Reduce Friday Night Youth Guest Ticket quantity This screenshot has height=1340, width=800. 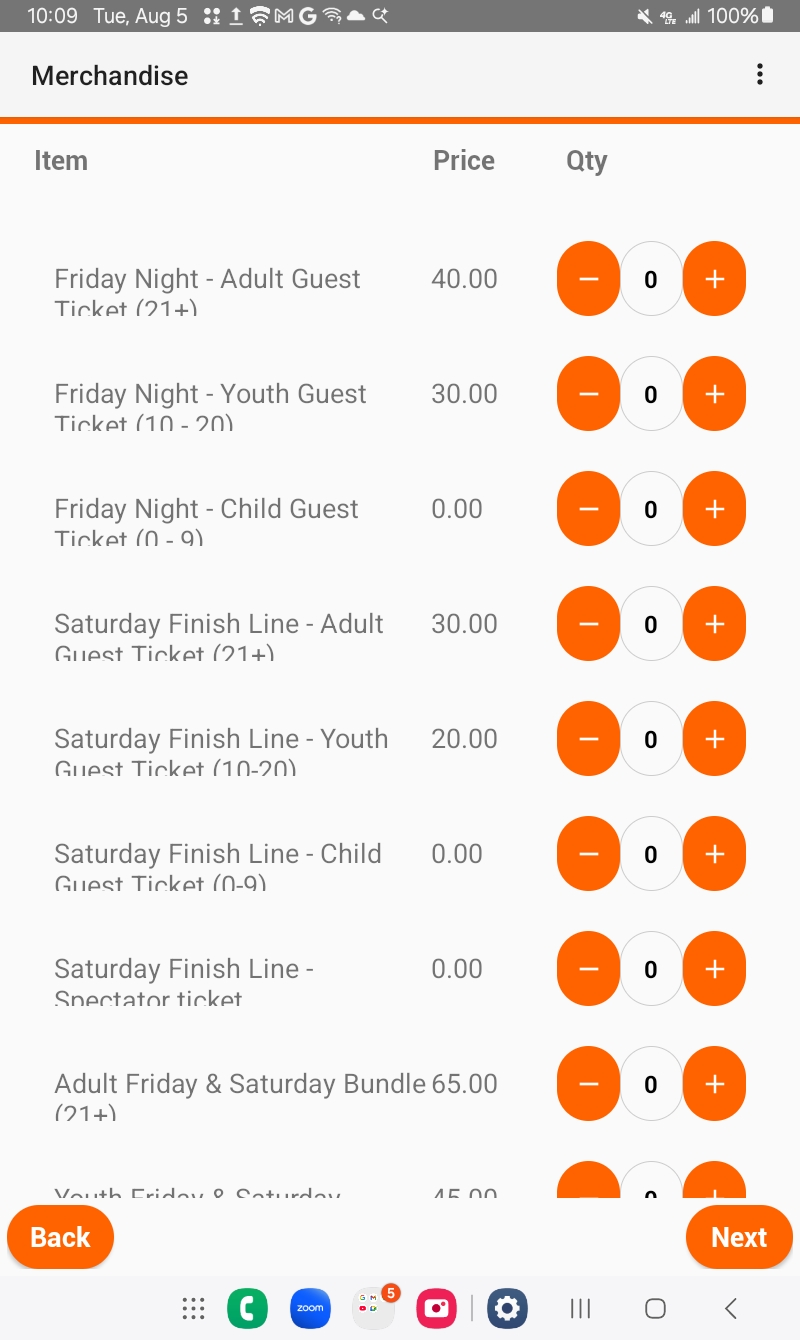point(588,394)
